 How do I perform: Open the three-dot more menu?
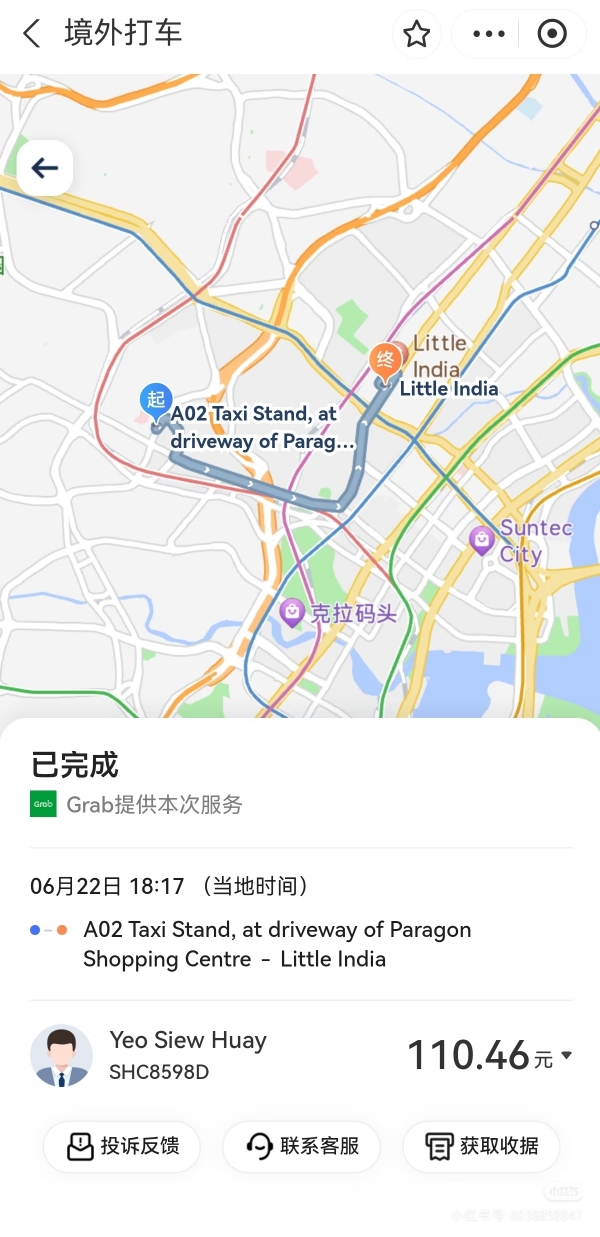click(x=488, y=35)
